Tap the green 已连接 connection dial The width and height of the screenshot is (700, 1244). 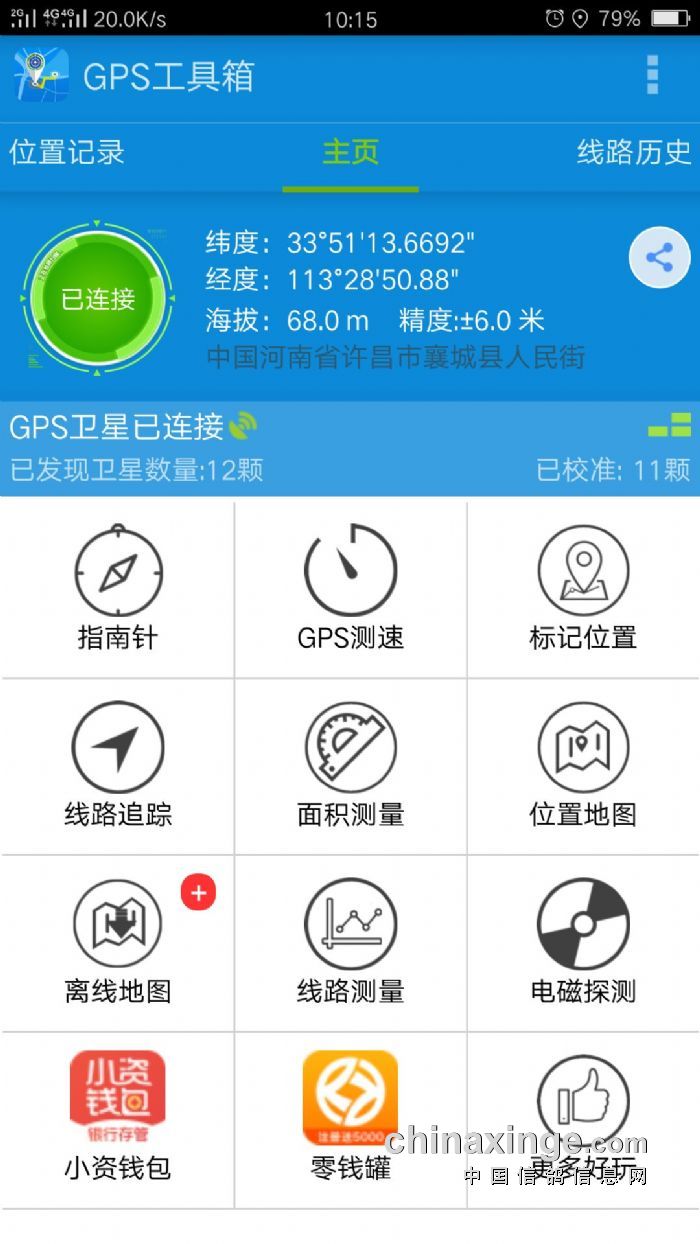[97, 298]
